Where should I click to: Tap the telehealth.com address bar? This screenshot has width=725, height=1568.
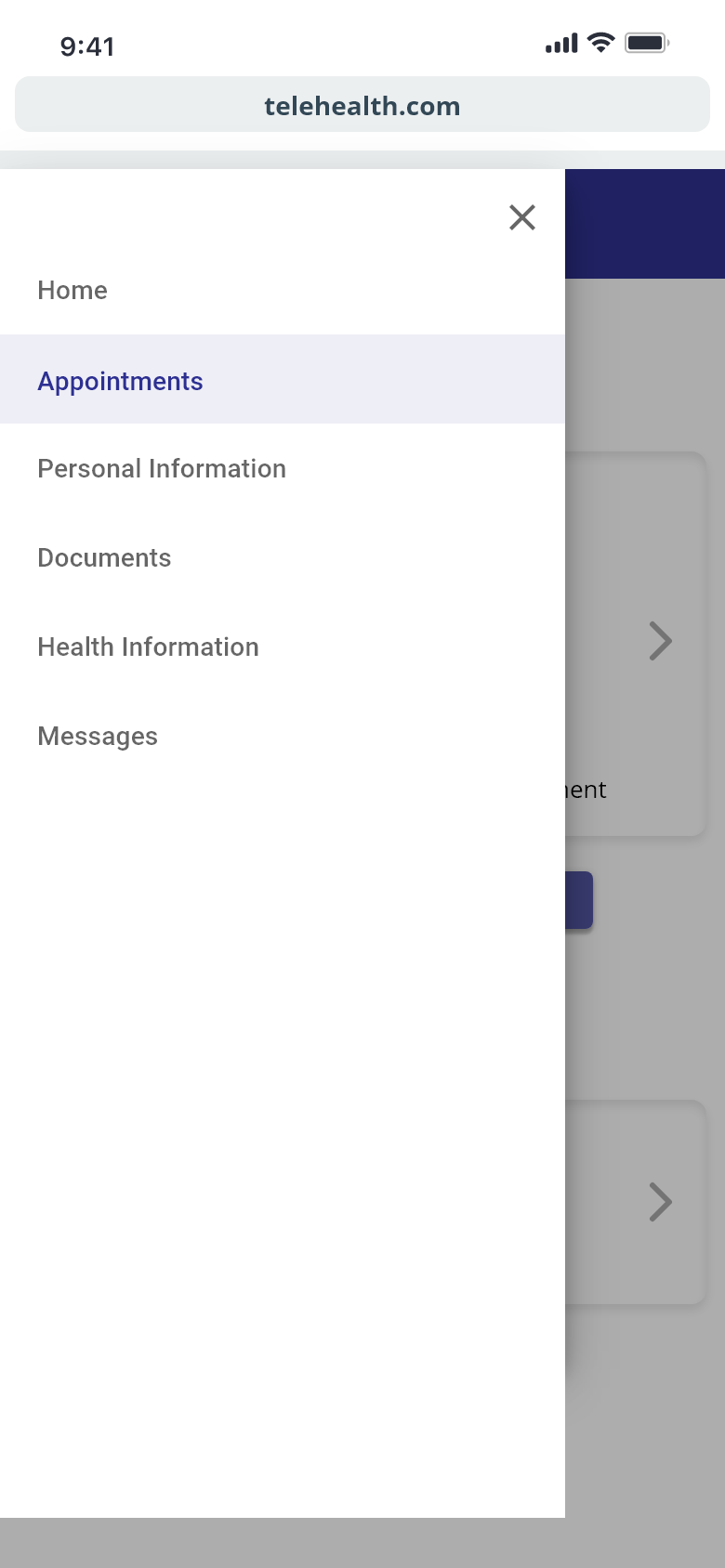point(362,105)
